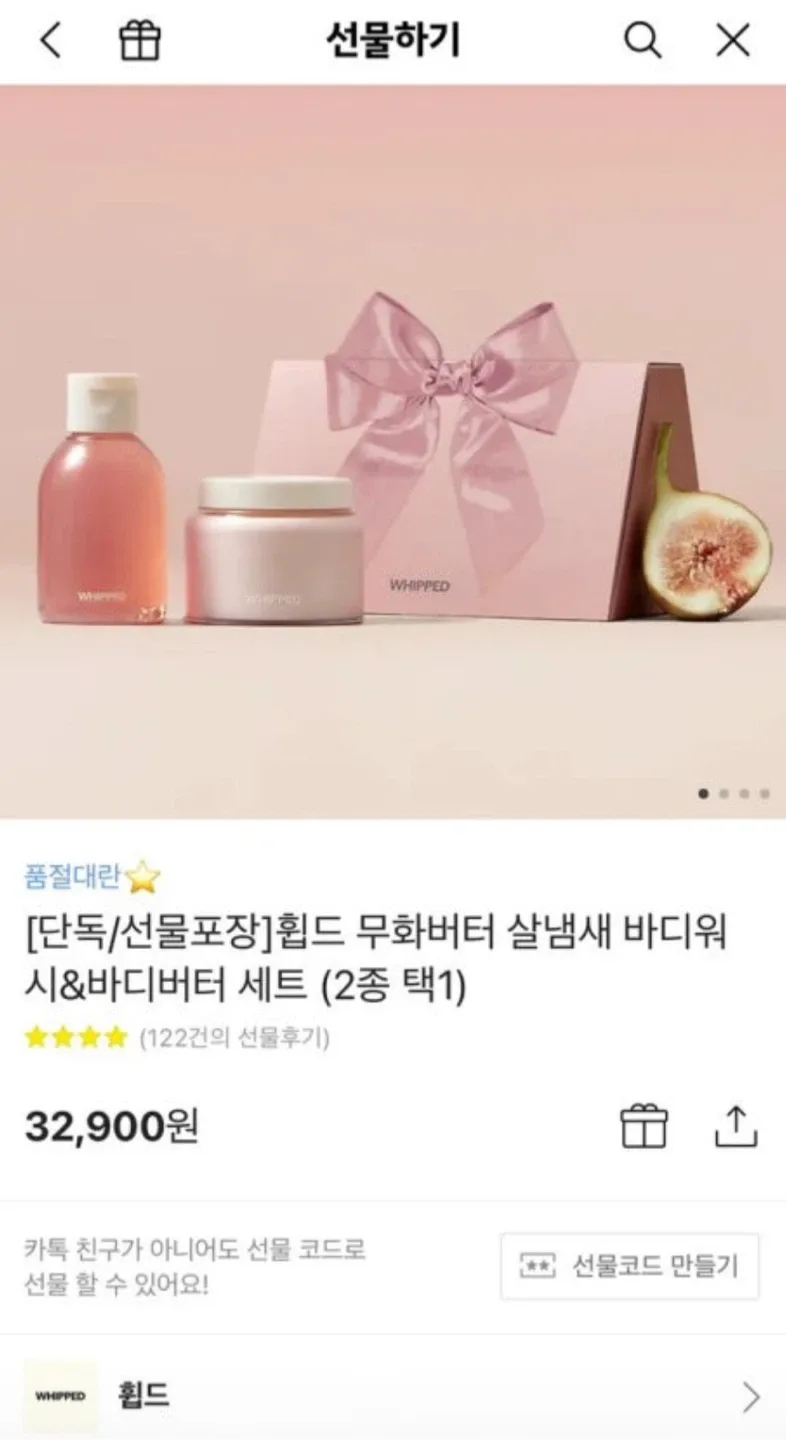Add product to wishlist gift icon beside price
This screenshot has height=1440, width=786.
644,1126
